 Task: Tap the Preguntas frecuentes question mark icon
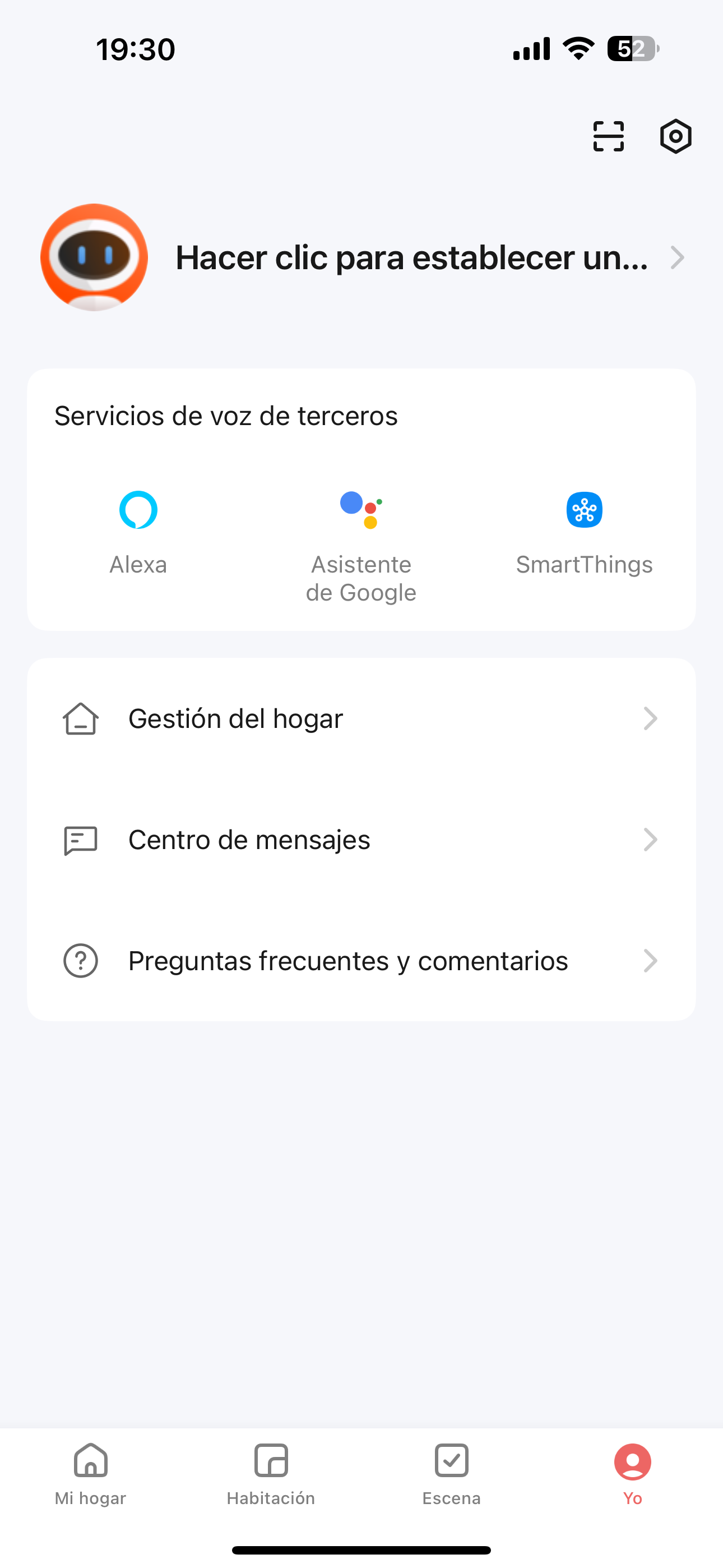point(81,961)
